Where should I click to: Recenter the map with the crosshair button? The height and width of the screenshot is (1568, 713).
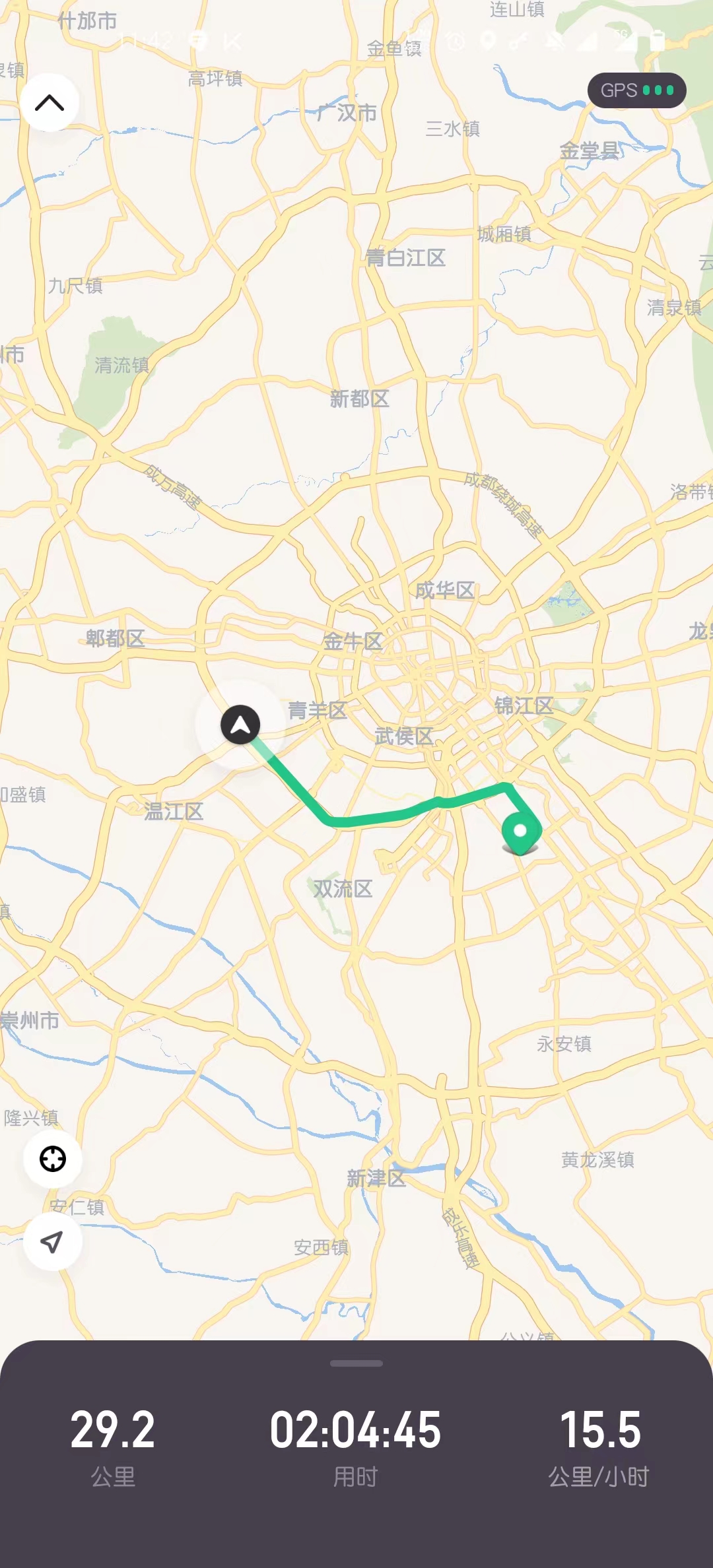pyautogui.click(x=53, y=1159)
